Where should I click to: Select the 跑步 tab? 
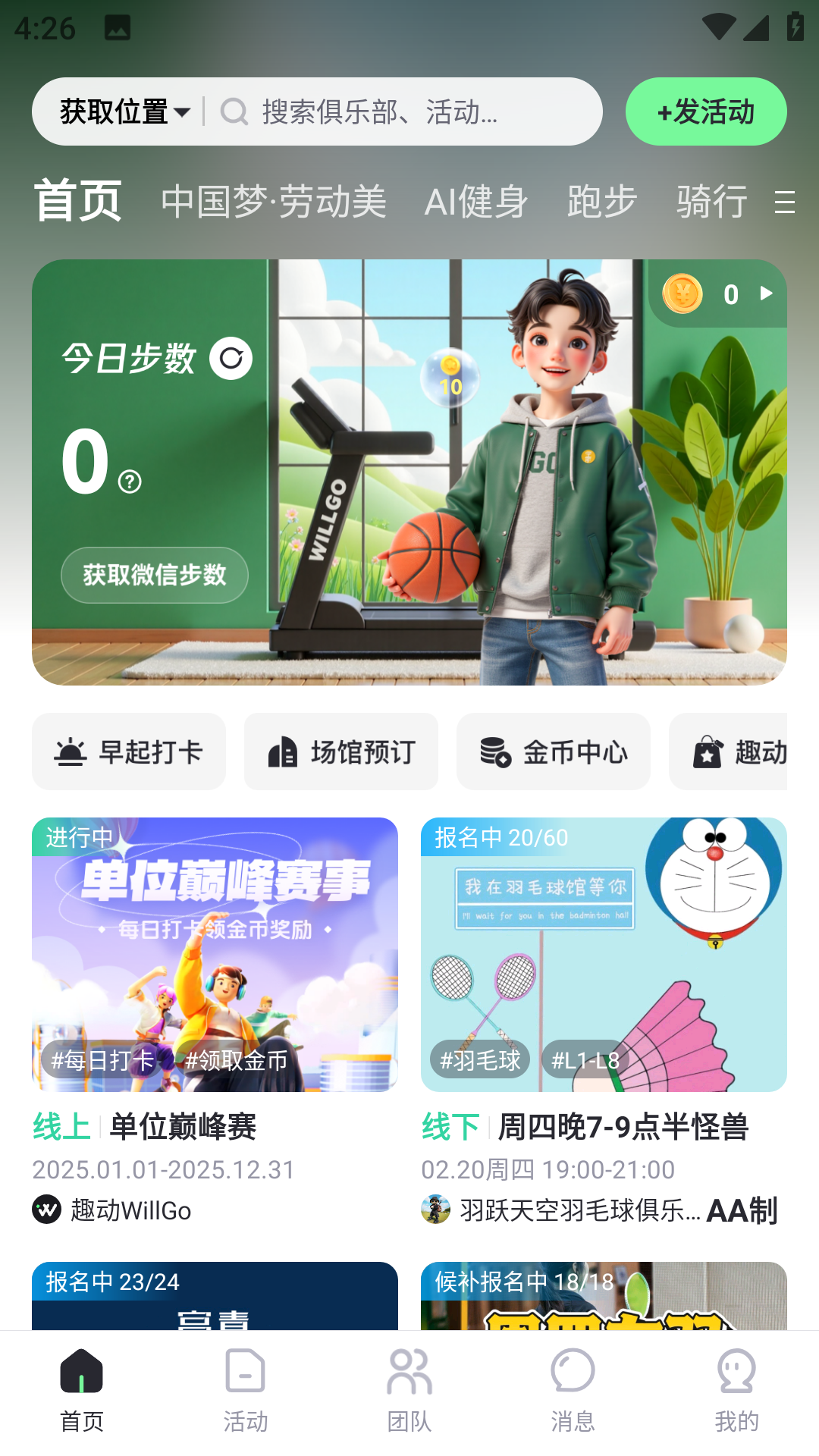point(602,202)
